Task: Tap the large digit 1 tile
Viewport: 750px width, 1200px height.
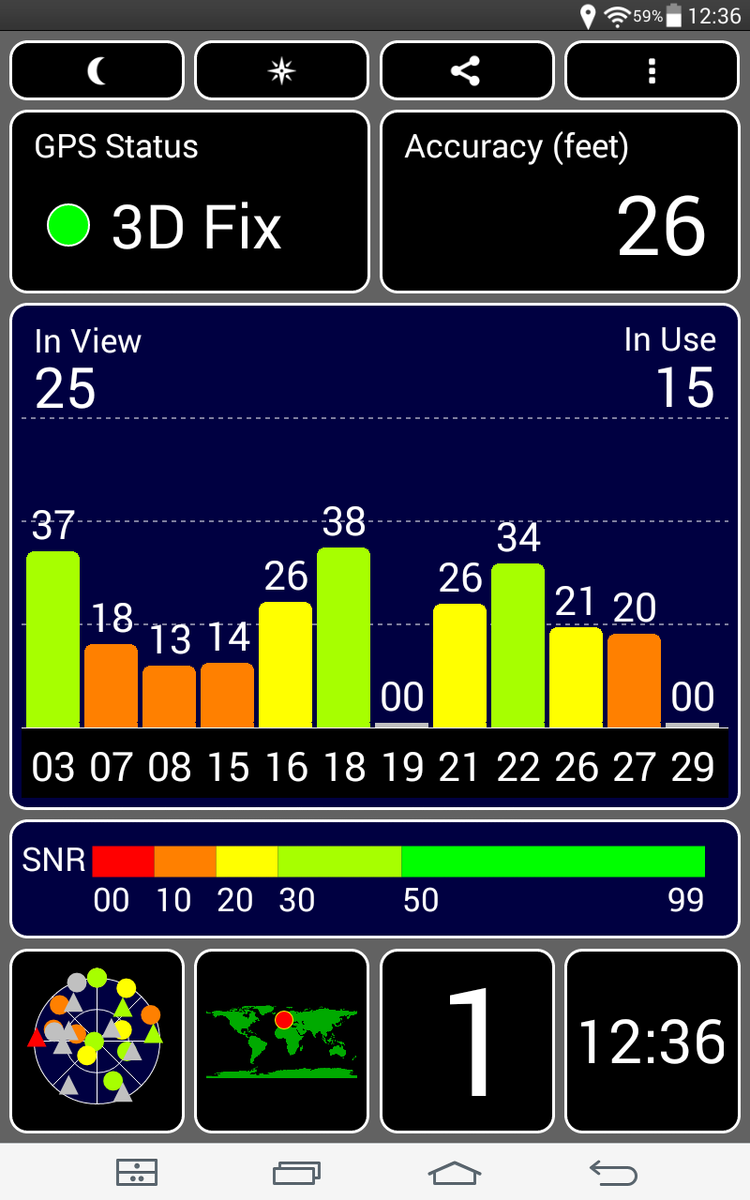Action: 467,1041
